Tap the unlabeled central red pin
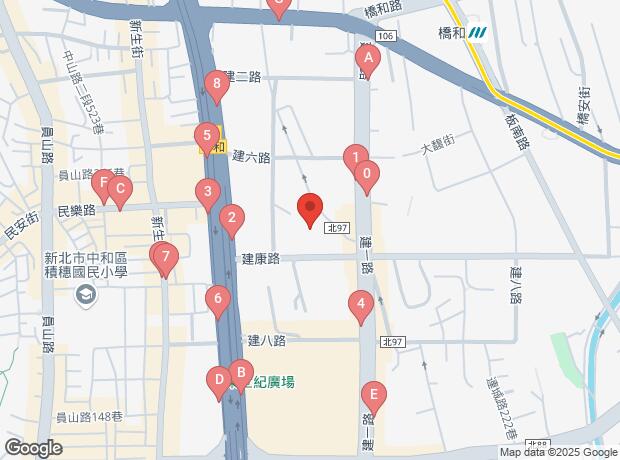 (310, 208)
